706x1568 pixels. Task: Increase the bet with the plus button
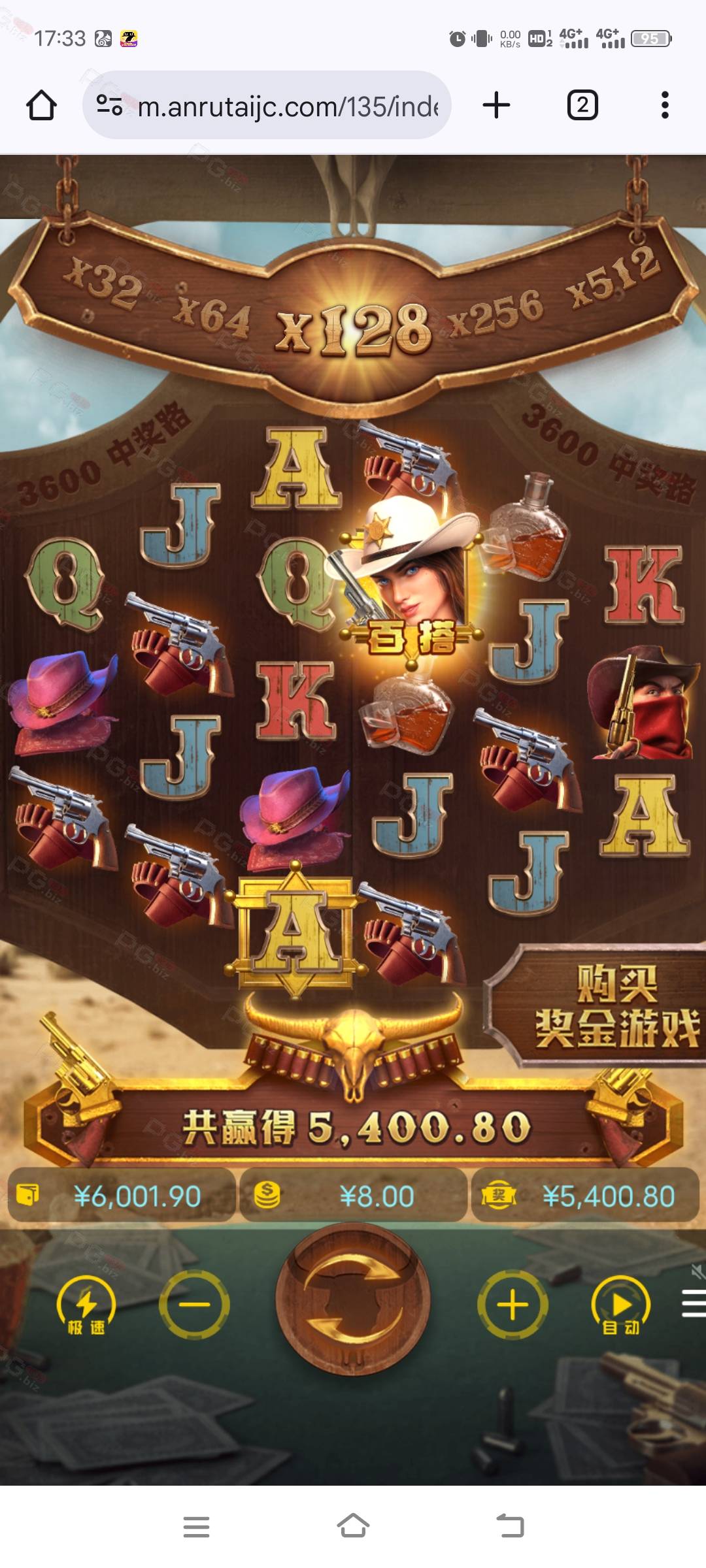(x=513, y=1305)
